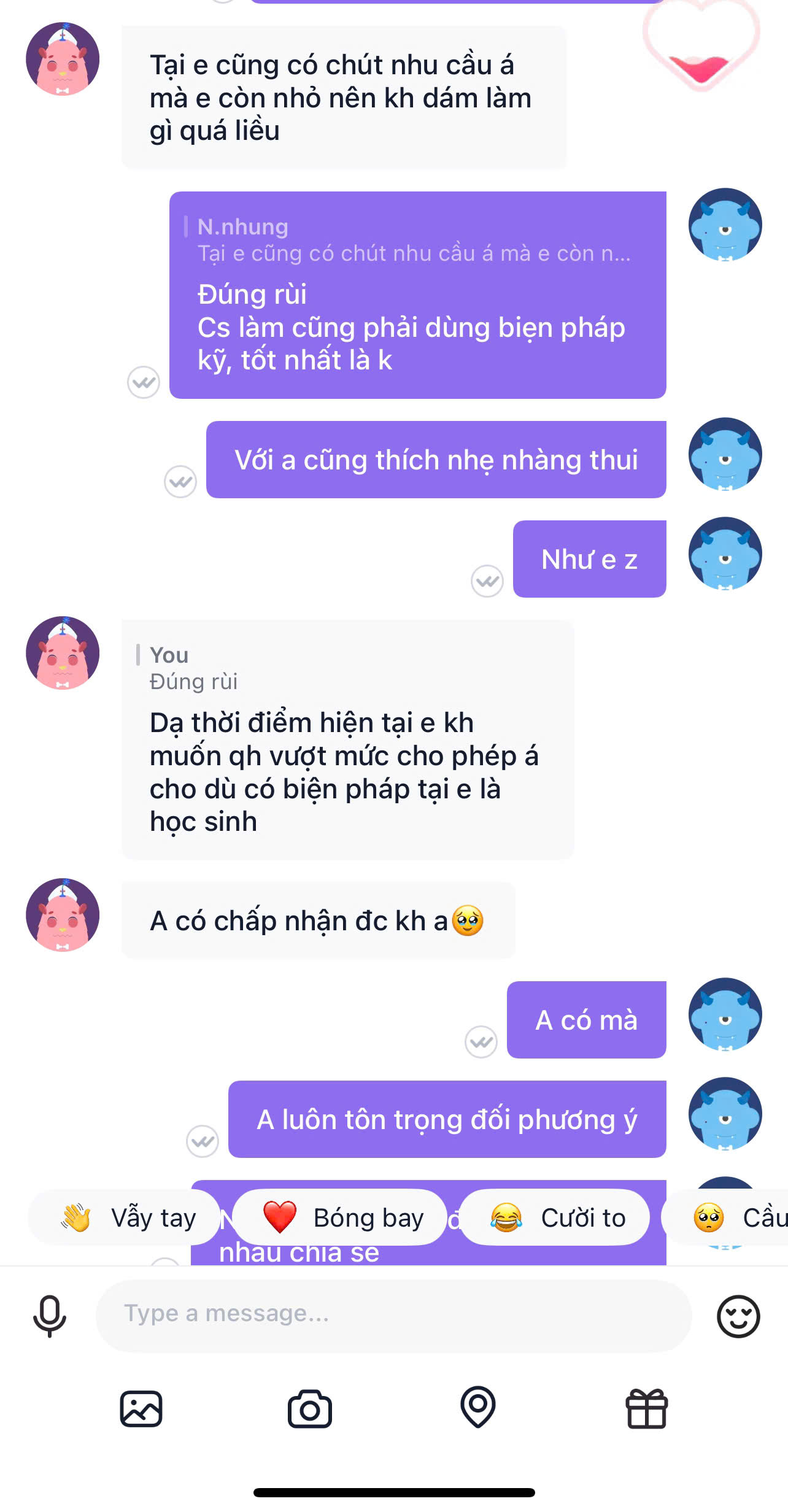Open N.nhung's pink avatar profile
This screenshot has height=1512, width=788.
(63, 59)
